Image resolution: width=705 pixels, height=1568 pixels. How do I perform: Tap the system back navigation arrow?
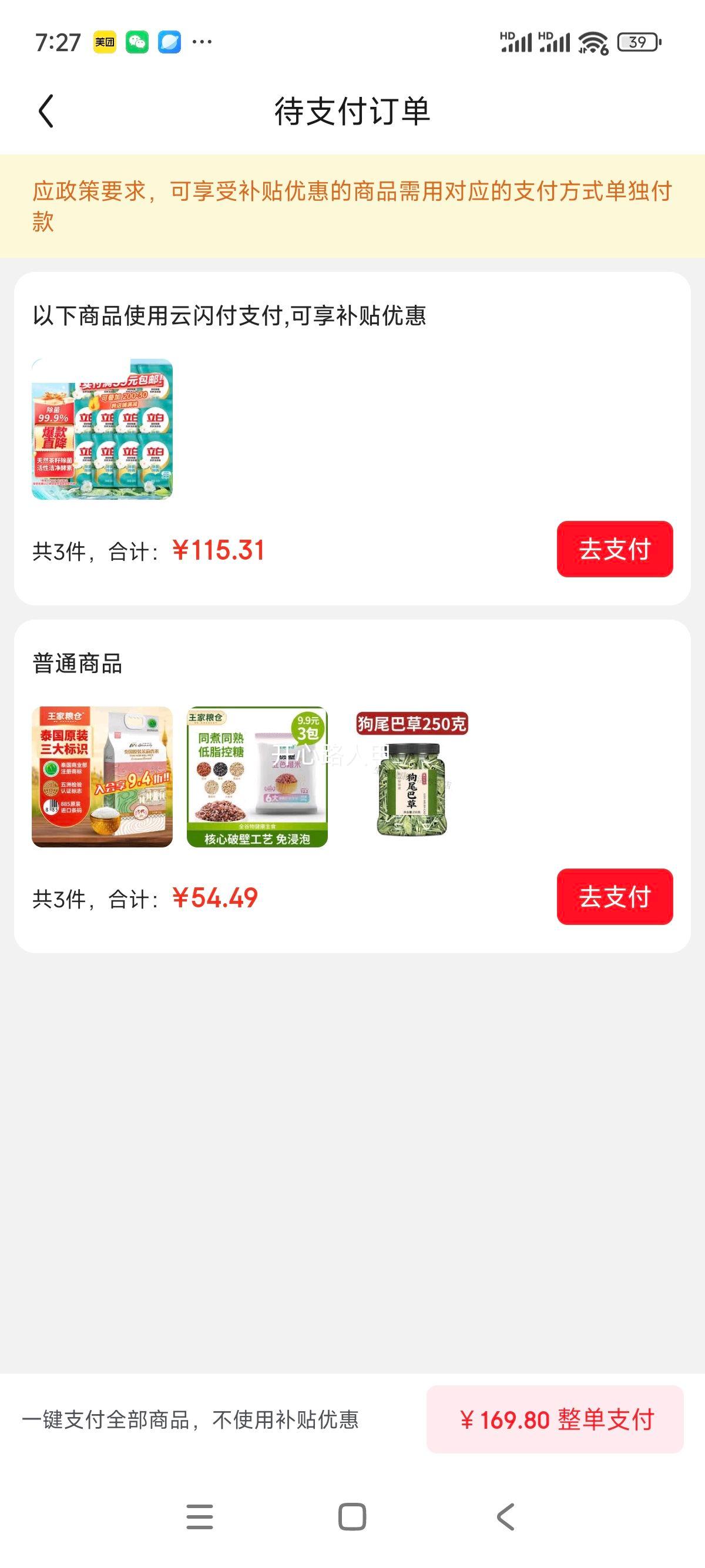[x=504, y=1516]
